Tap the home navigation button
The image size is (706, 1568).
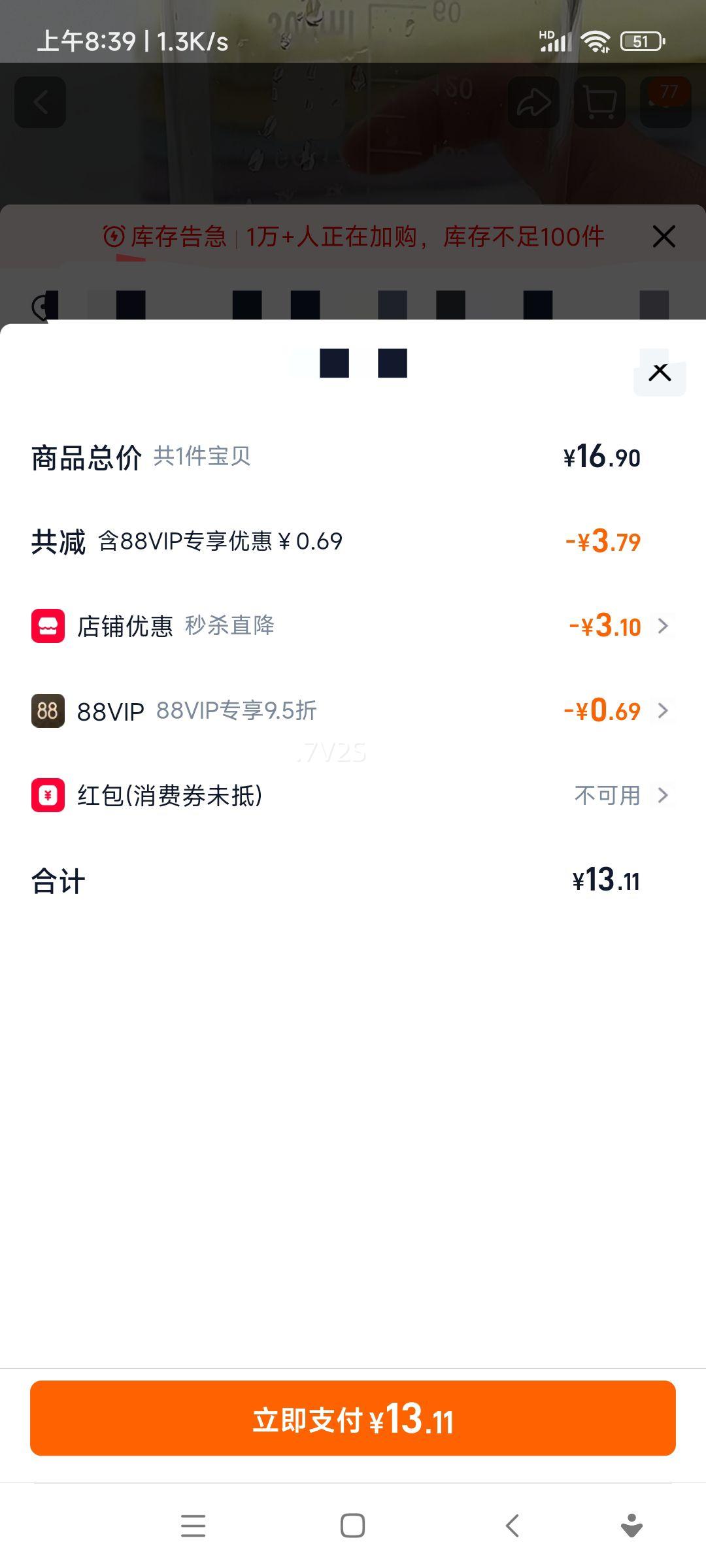tap(352, 1526)
